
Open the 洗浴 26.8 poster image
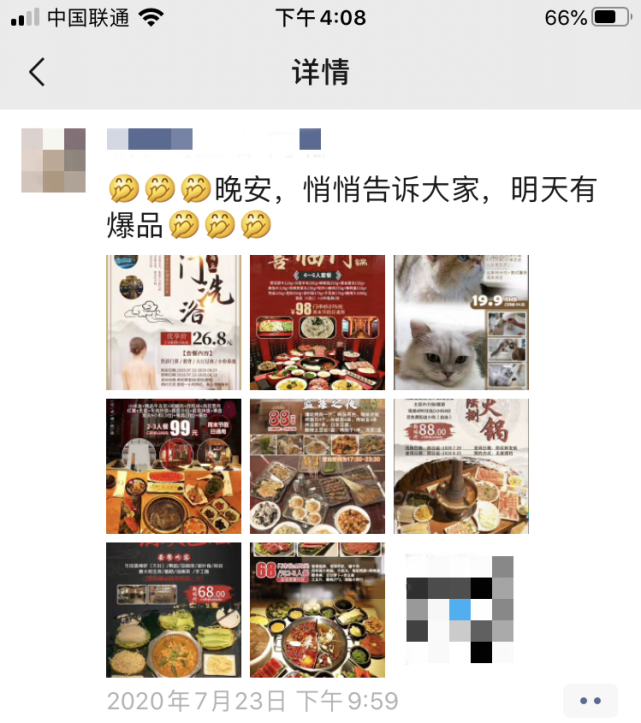(x=174, y=322)
